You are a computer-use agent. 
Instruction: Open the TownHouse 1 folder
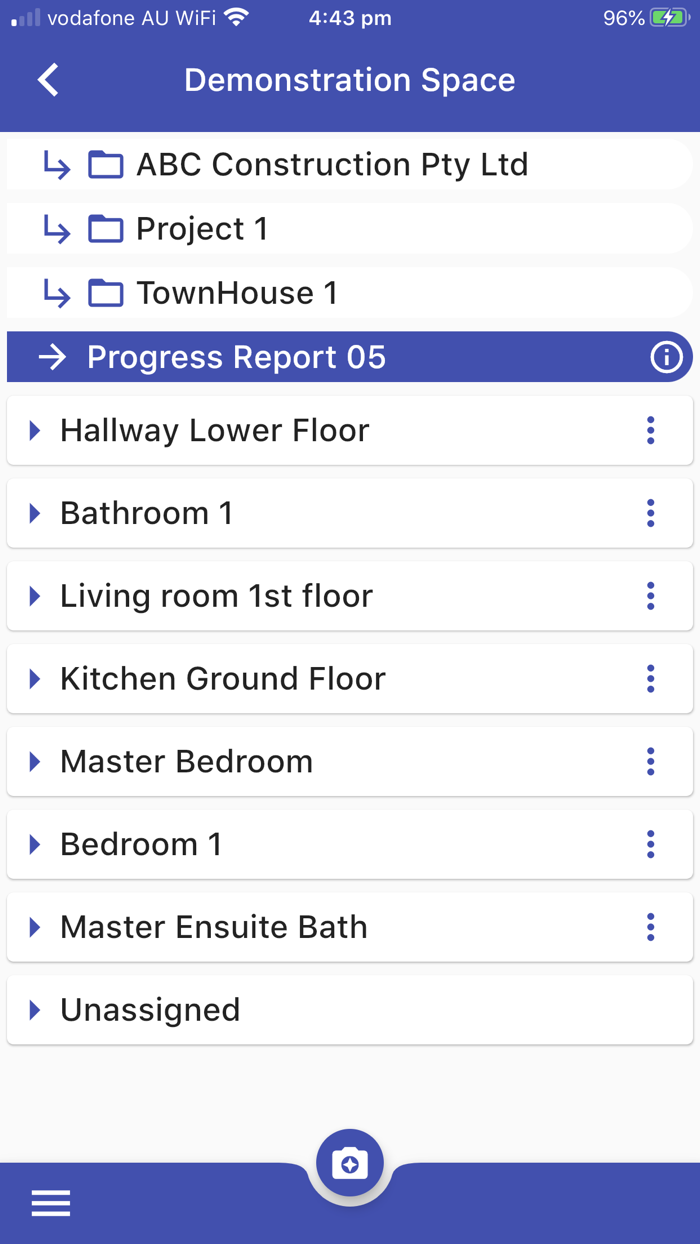coord(235,293)
